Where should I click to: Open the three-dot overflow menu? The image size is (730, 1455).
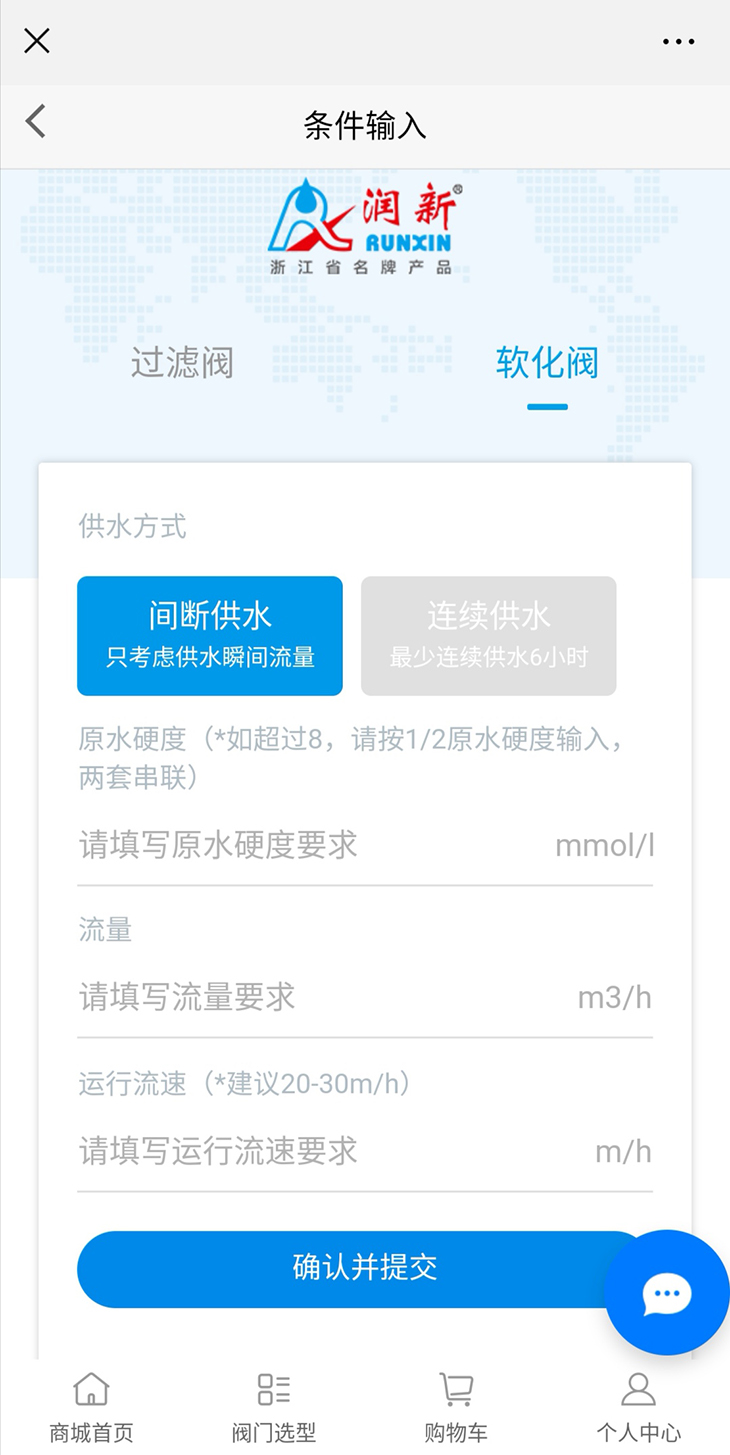[678, 42]
